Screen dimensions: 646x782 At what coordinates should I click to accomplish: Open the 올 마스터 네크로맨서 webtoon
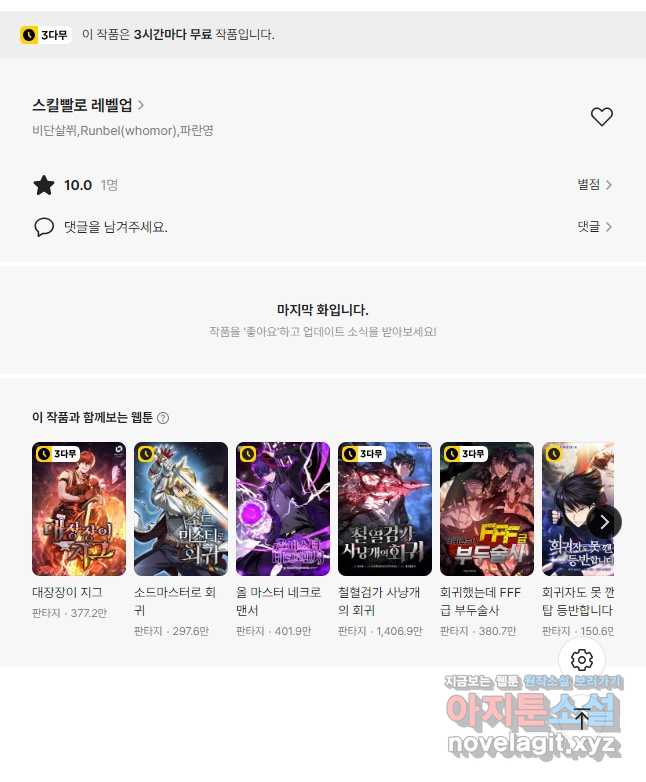click(283, 509)
